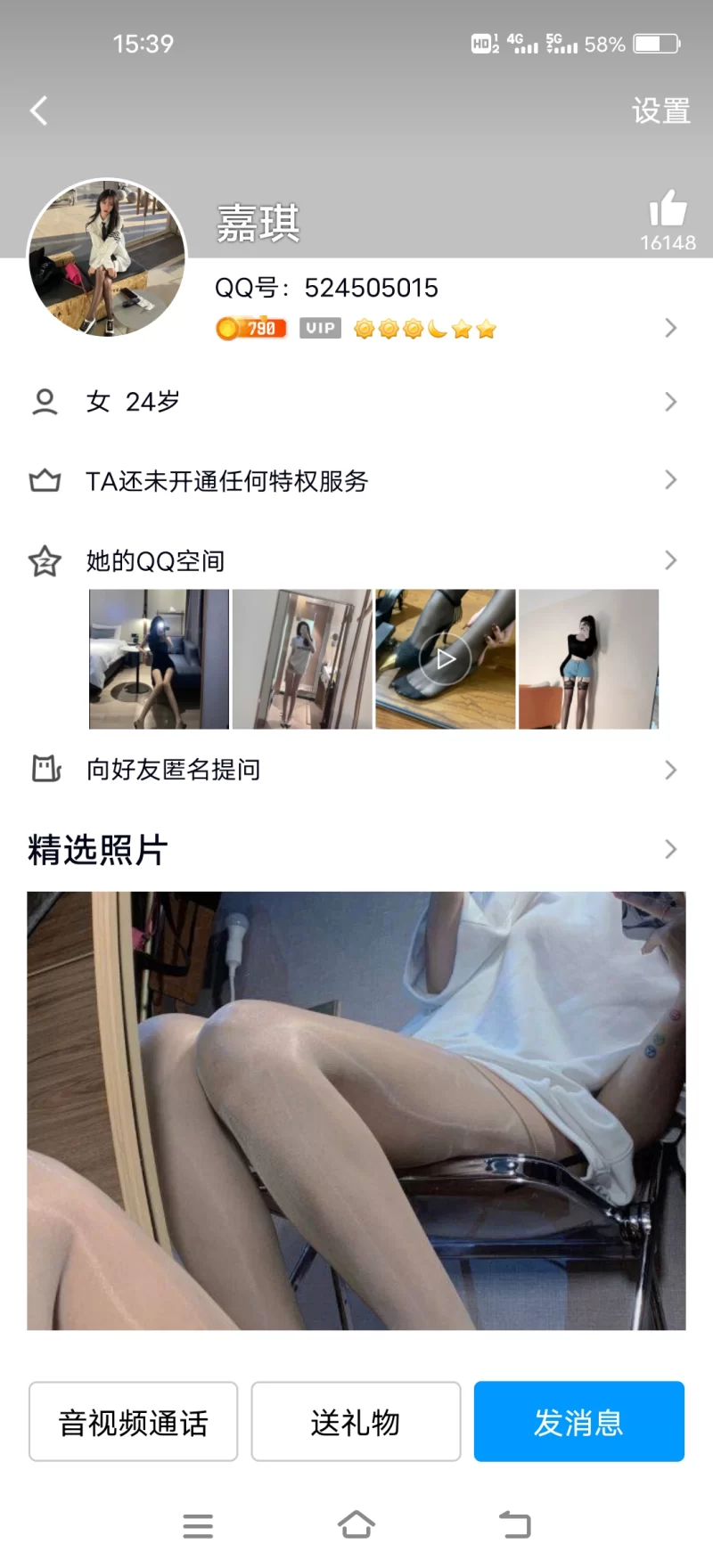This screenshot has width=713, height=1568.
Task: Go to the system home screen
Action: pyautogui.click(x=356, y=1525)
